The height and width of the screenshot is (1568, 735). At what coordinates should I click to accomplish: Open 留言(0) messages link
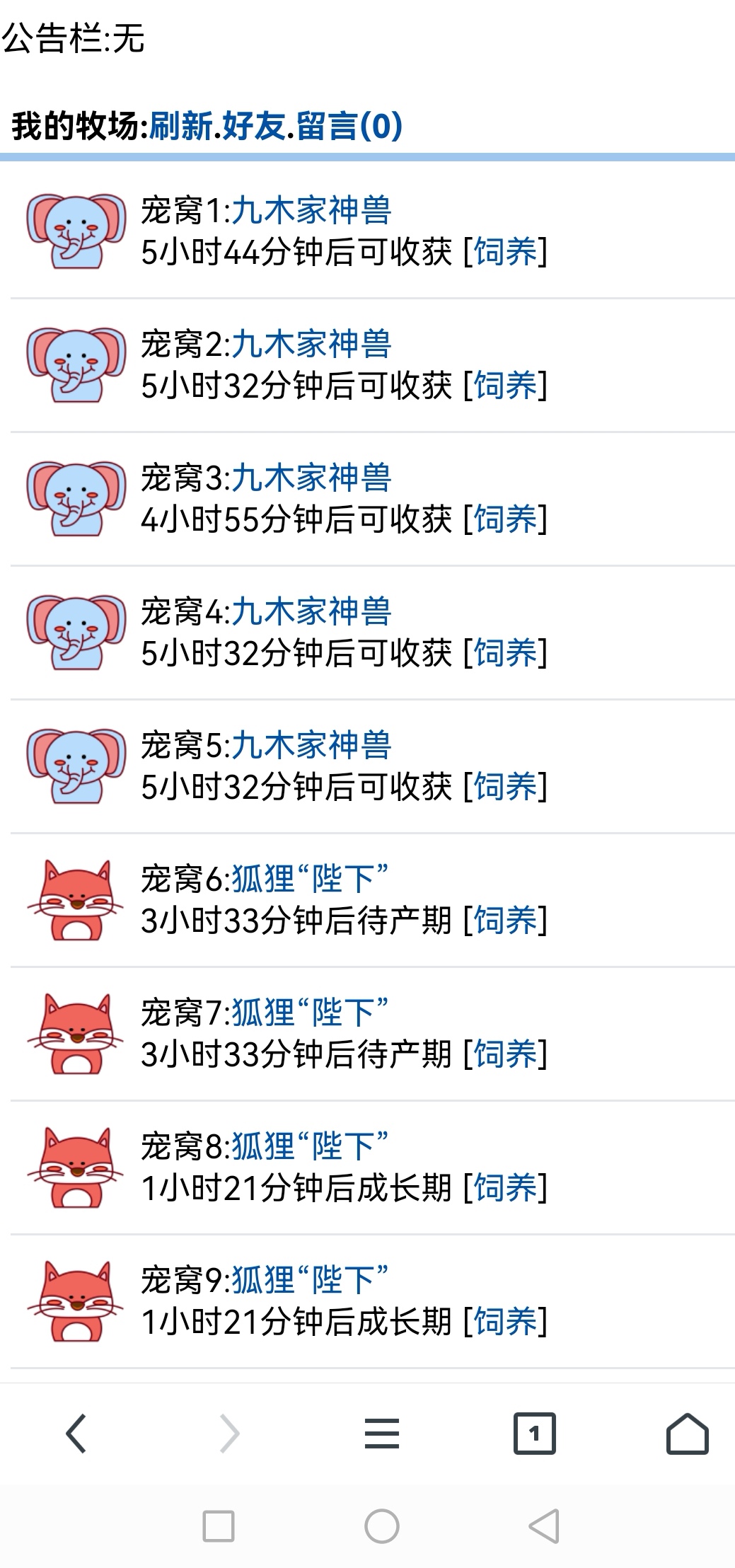pyautogui.click(x=349, y=127)
